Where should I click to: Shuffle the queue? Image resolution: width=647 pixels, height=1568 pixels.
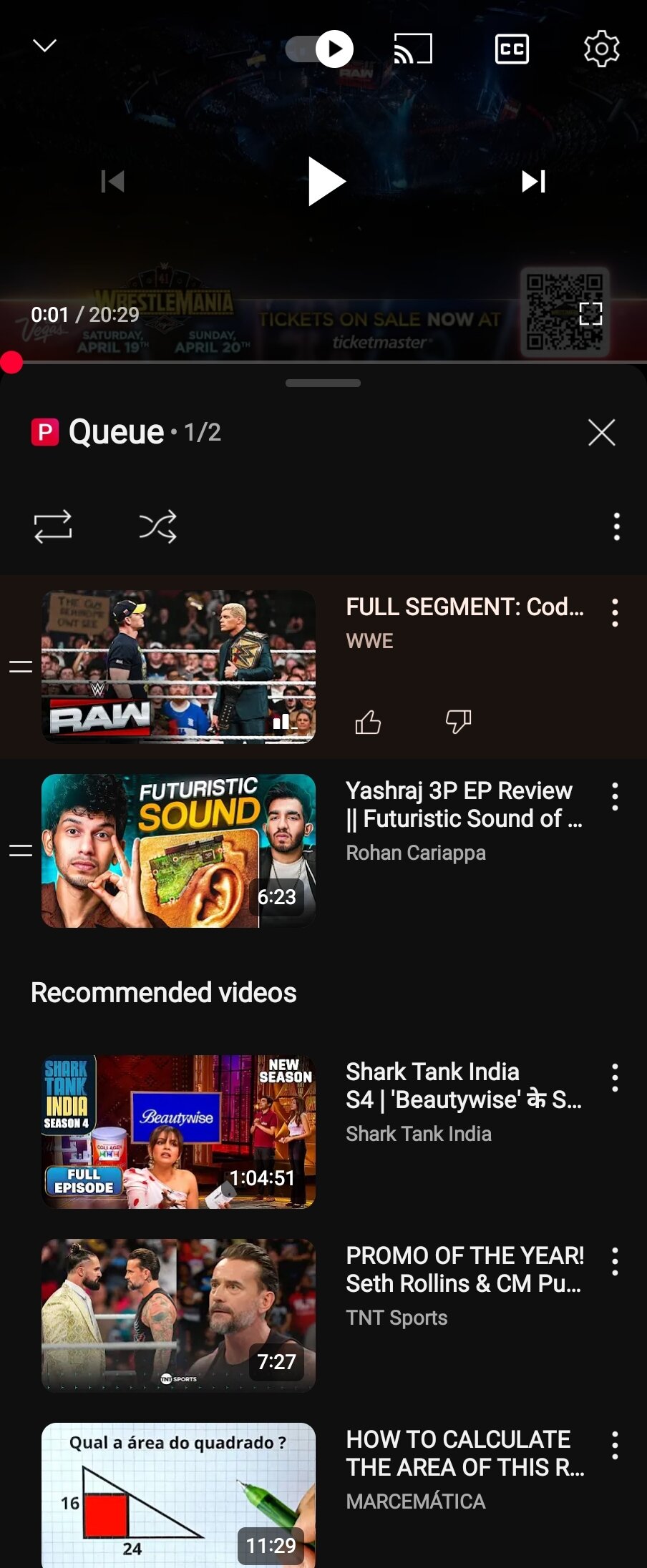(157, 526)
